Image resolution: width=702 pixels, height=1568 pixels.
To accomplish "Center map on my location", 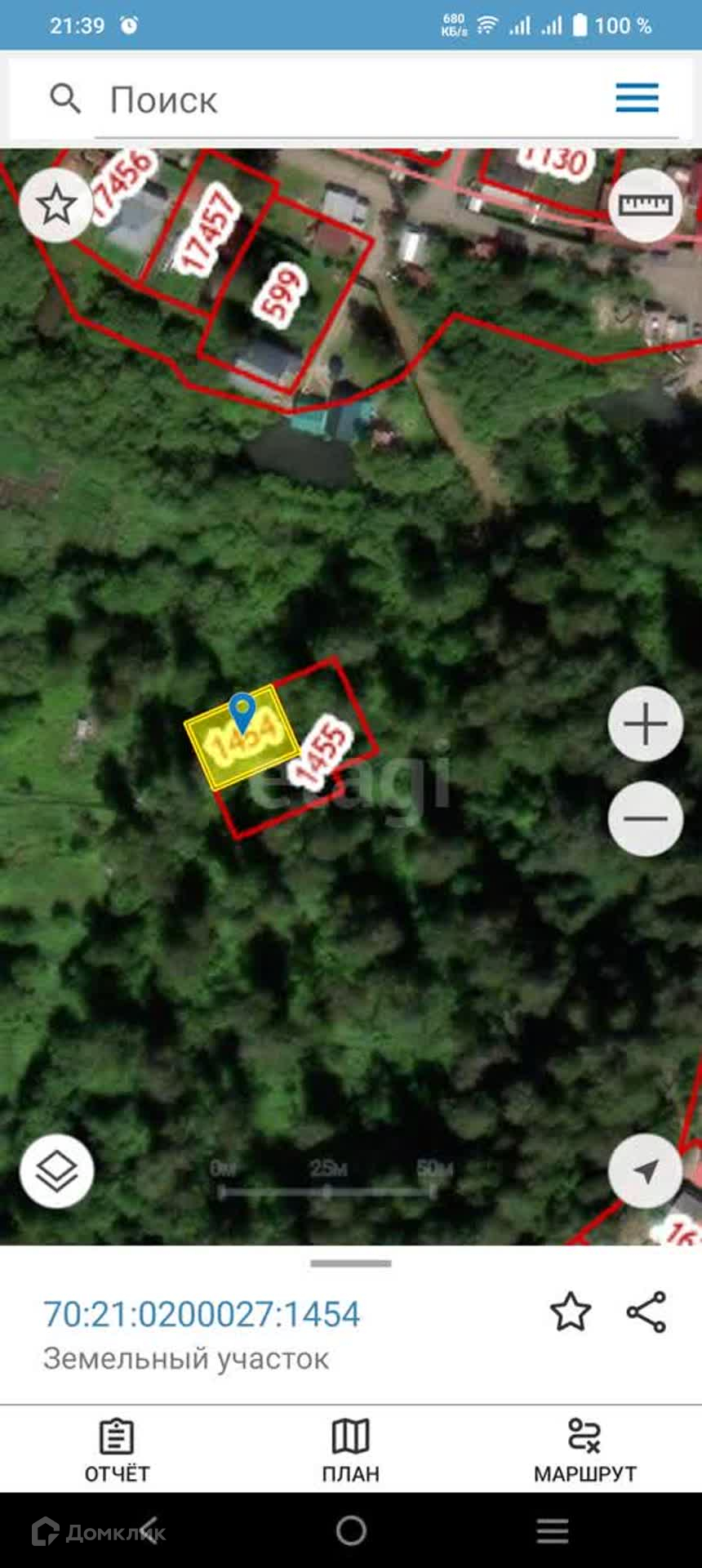I will coord(645,1171).
